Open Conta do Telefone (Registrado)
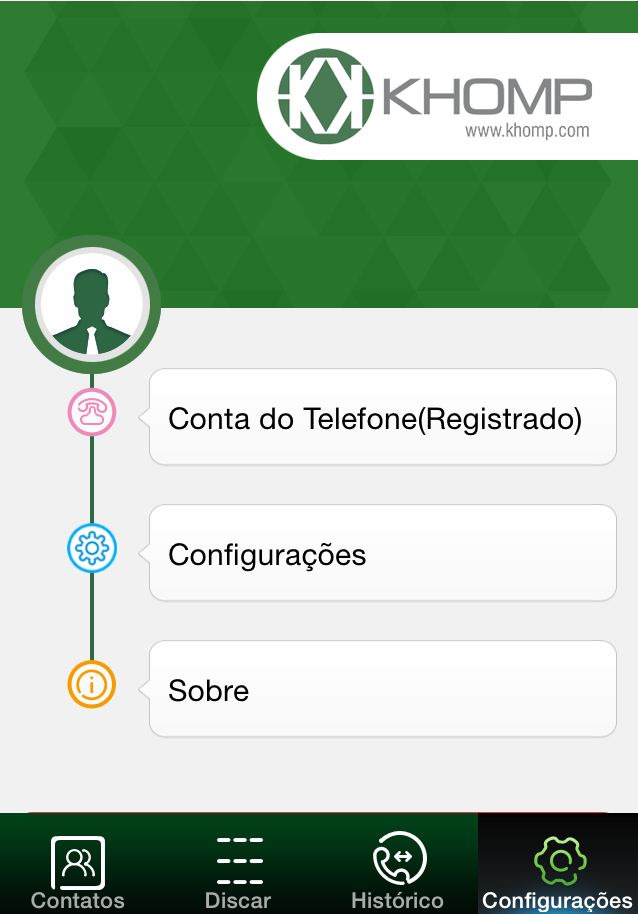The width and height of the screenshot is (638, 914). coord(382,417)
